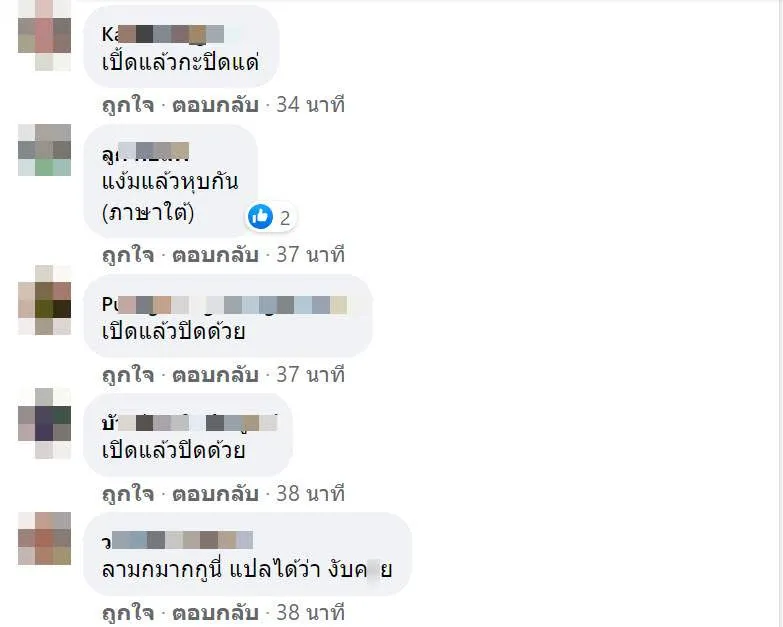783x627 pixels.
Task: Like "เปิดแล้วปิดด้วย" comment posted 37 นาที ago
Action: (127, 375)
